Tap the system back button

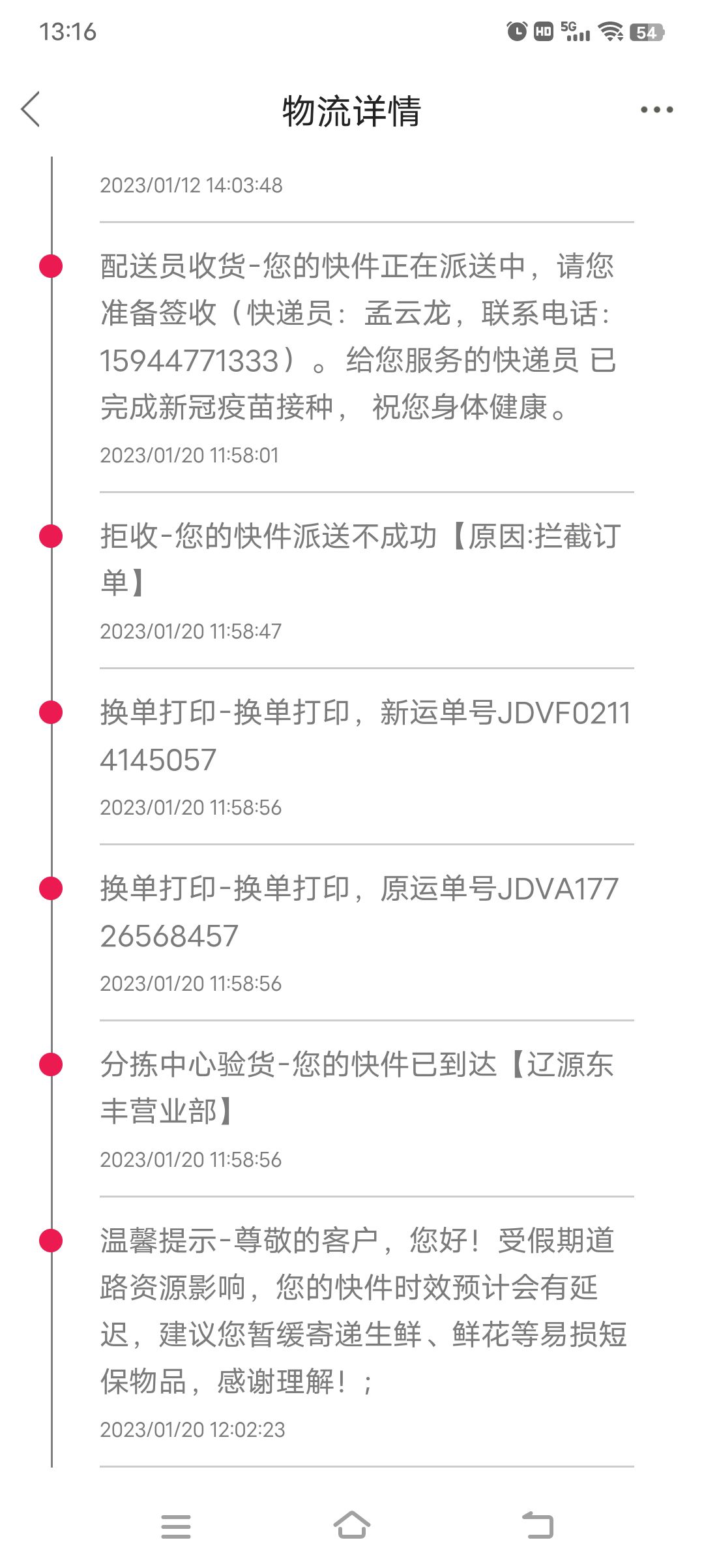[538, 1525]
